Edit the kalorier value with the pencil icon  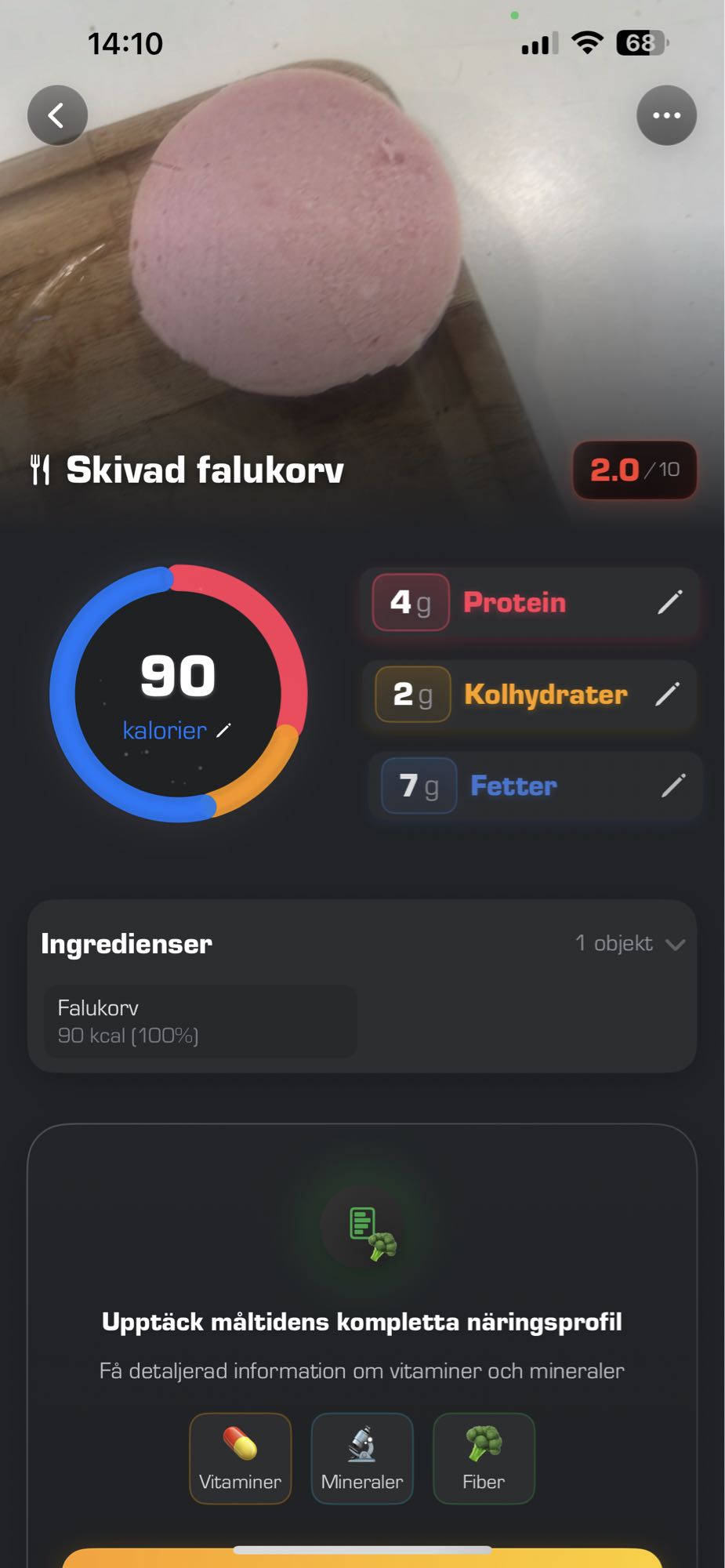click(x=225, y=731)
